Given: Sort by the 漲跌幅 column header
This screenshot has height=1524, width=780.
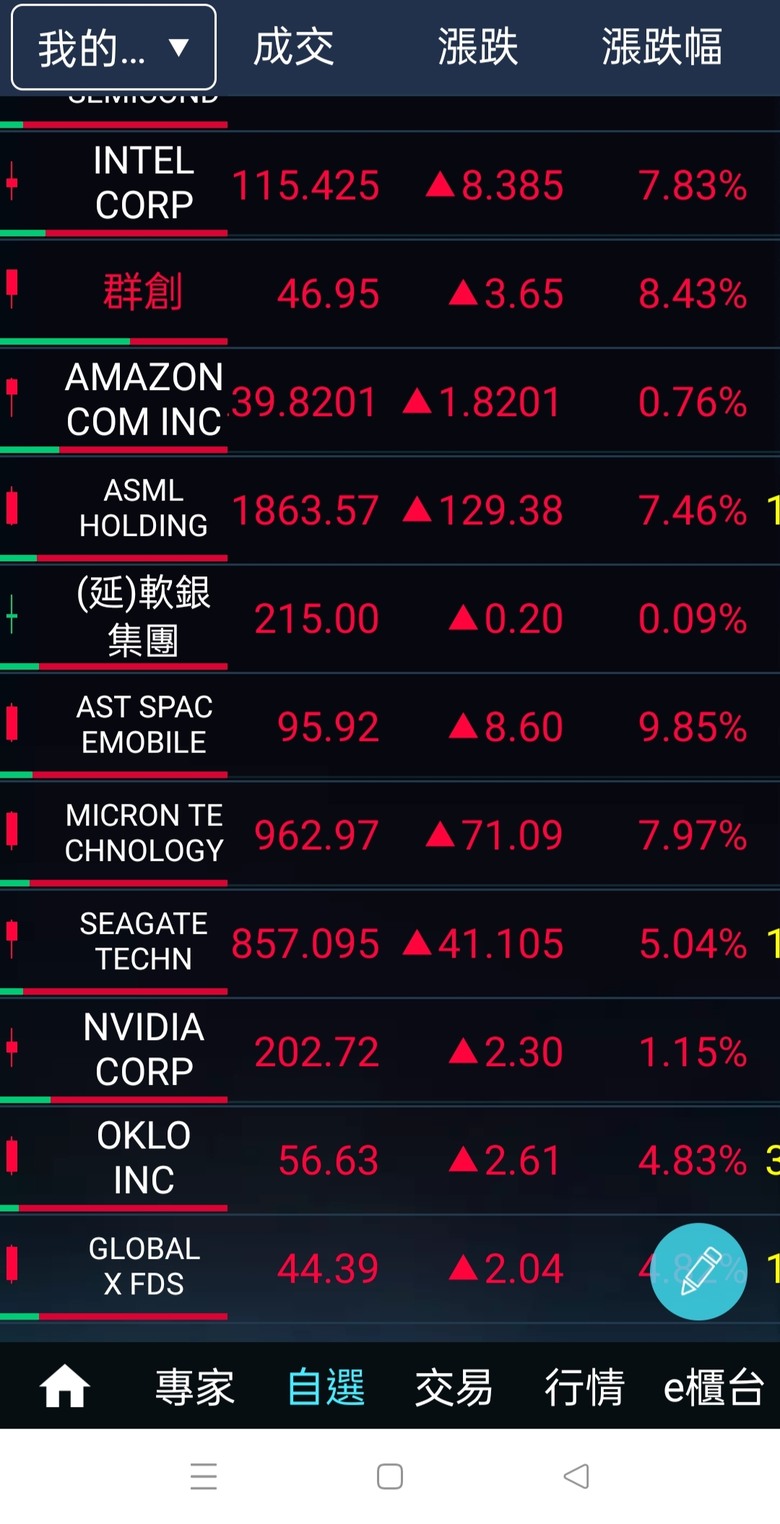Looking at the screenshot, I should 662,47.
